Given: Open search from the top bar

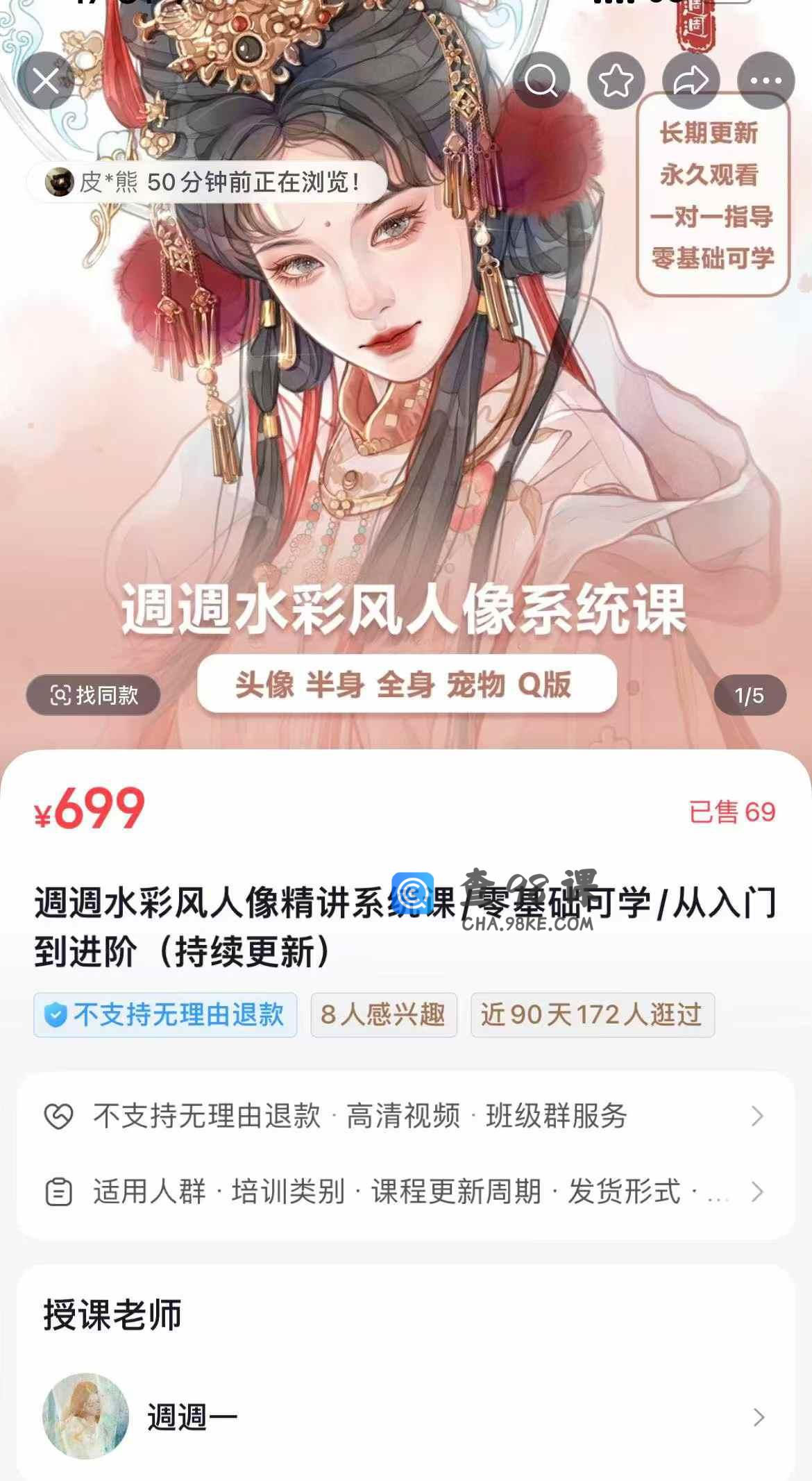Looking at the screenshot, I should click(541, 81).
